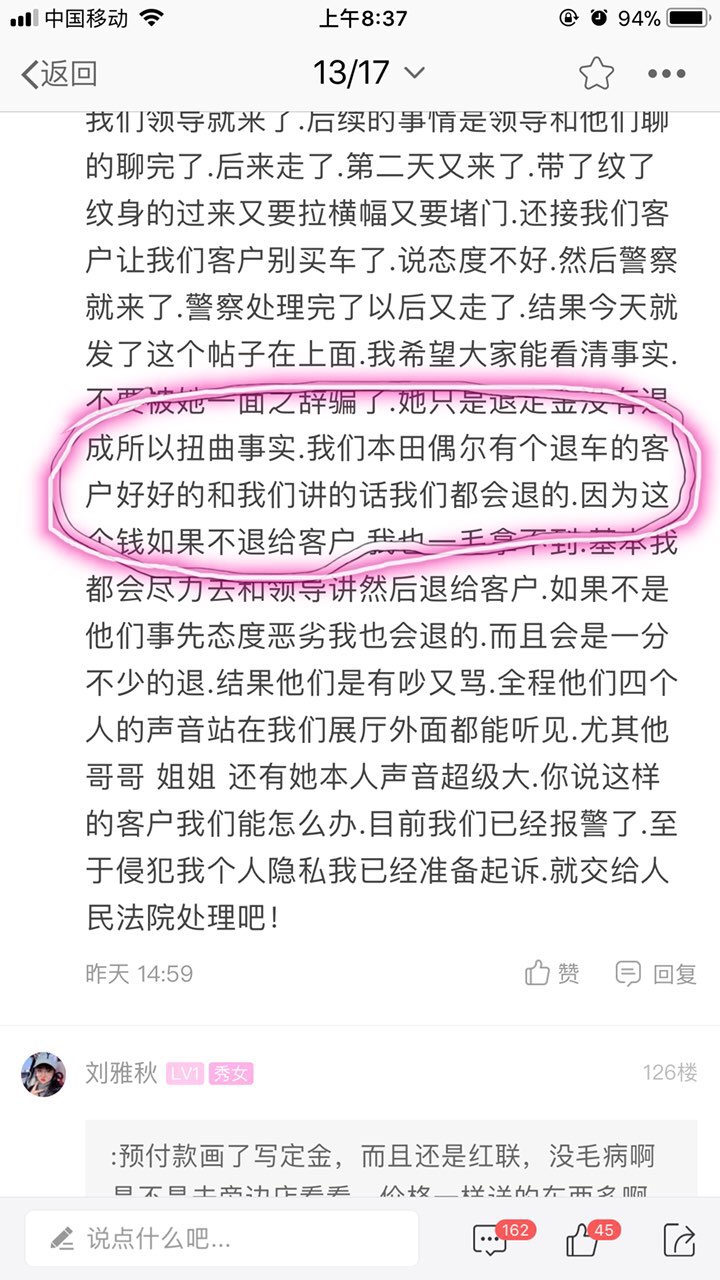The height and width of the screenshot is (1280, 720).
Task: Share this thread via the share icon
Action: tap(679, 1240)
